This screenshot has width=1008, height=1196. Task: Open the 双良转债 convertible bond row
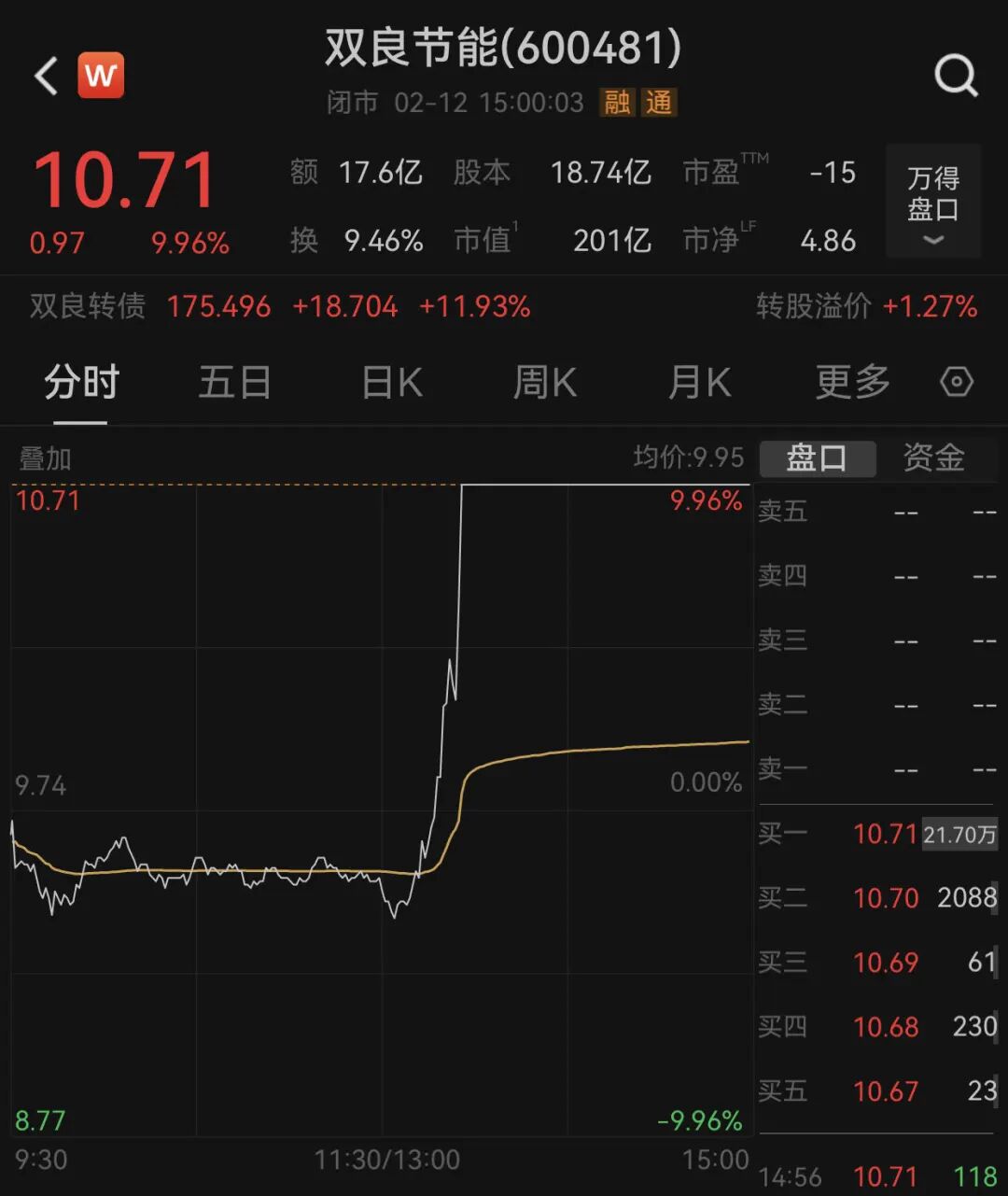(x=280, y=306)
